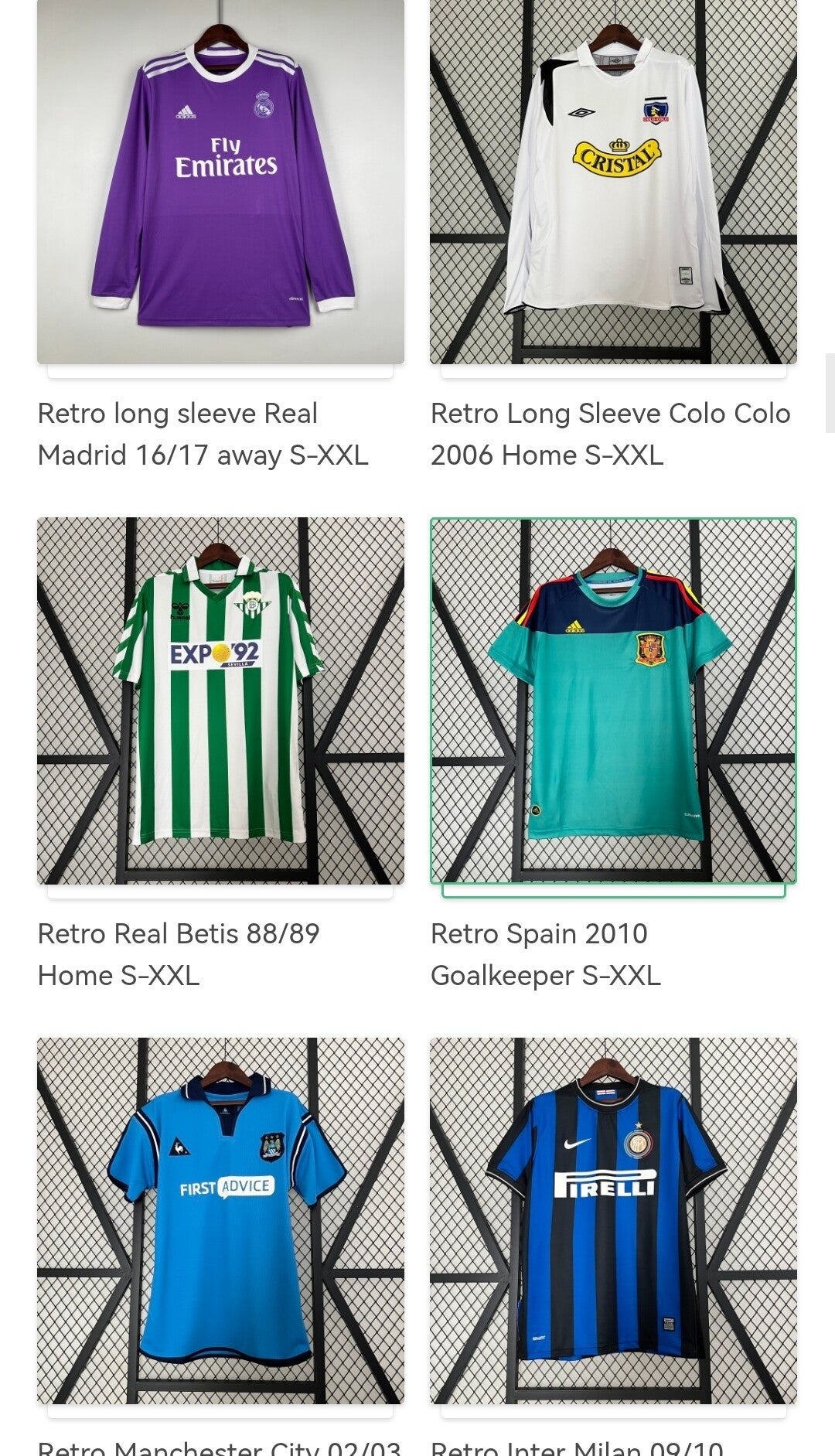View the Real Betis 88/89 Home shirt
Image resolution: width=835 pixels, height=1456 pixels.
click(220, 701)
